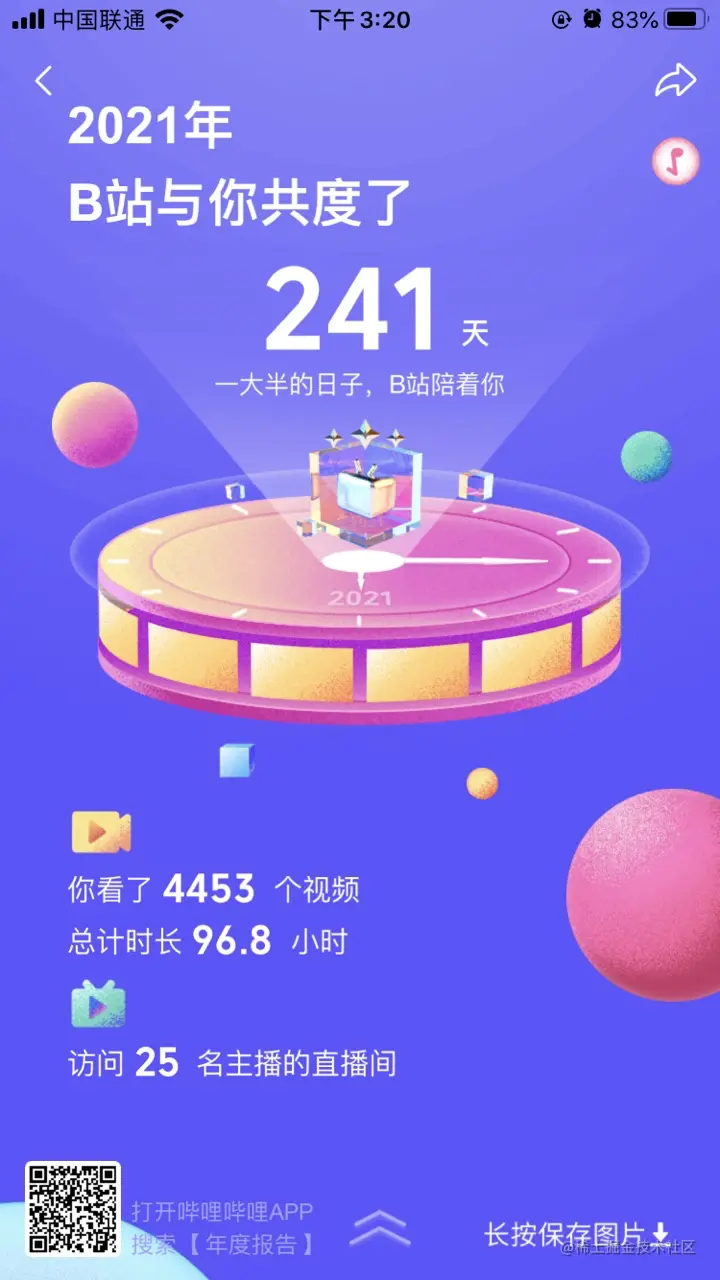Share the 2021 annual report
Viewport: 720px width, 1280px height.
point(675,81)
